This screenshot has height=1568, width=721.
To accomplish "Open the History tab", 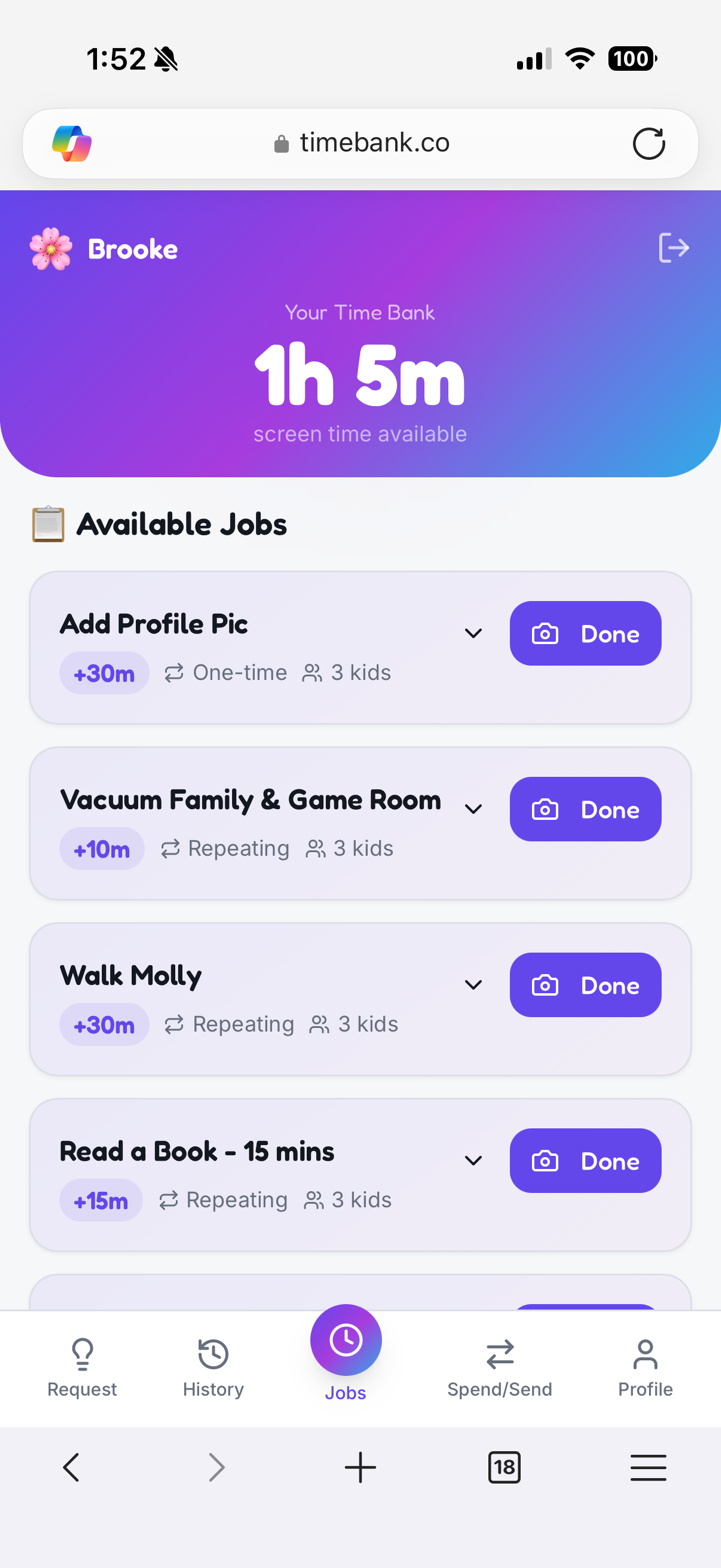I will click(213, 1368).
